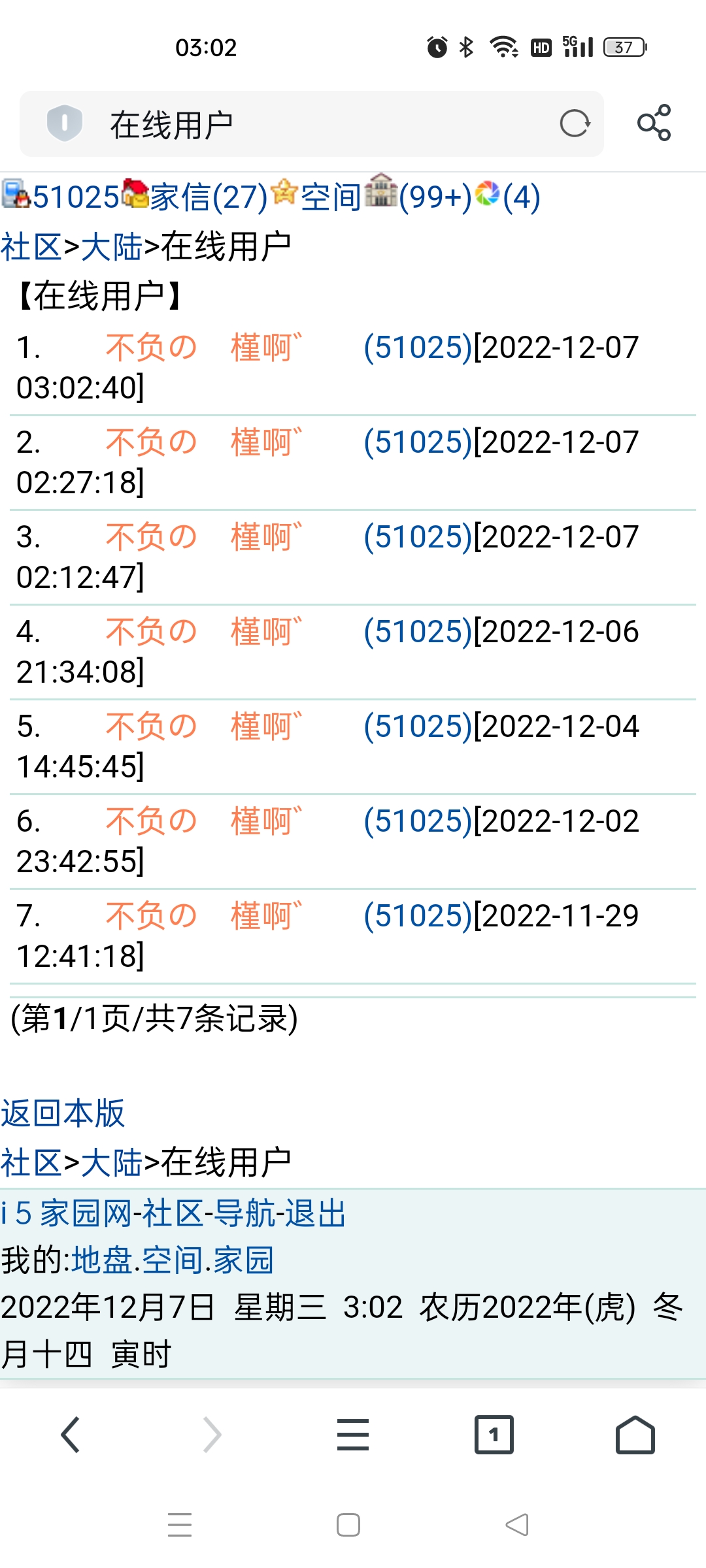Open the 返回本版 link
Screen dimensions: 706x1568
point(63,1113)
